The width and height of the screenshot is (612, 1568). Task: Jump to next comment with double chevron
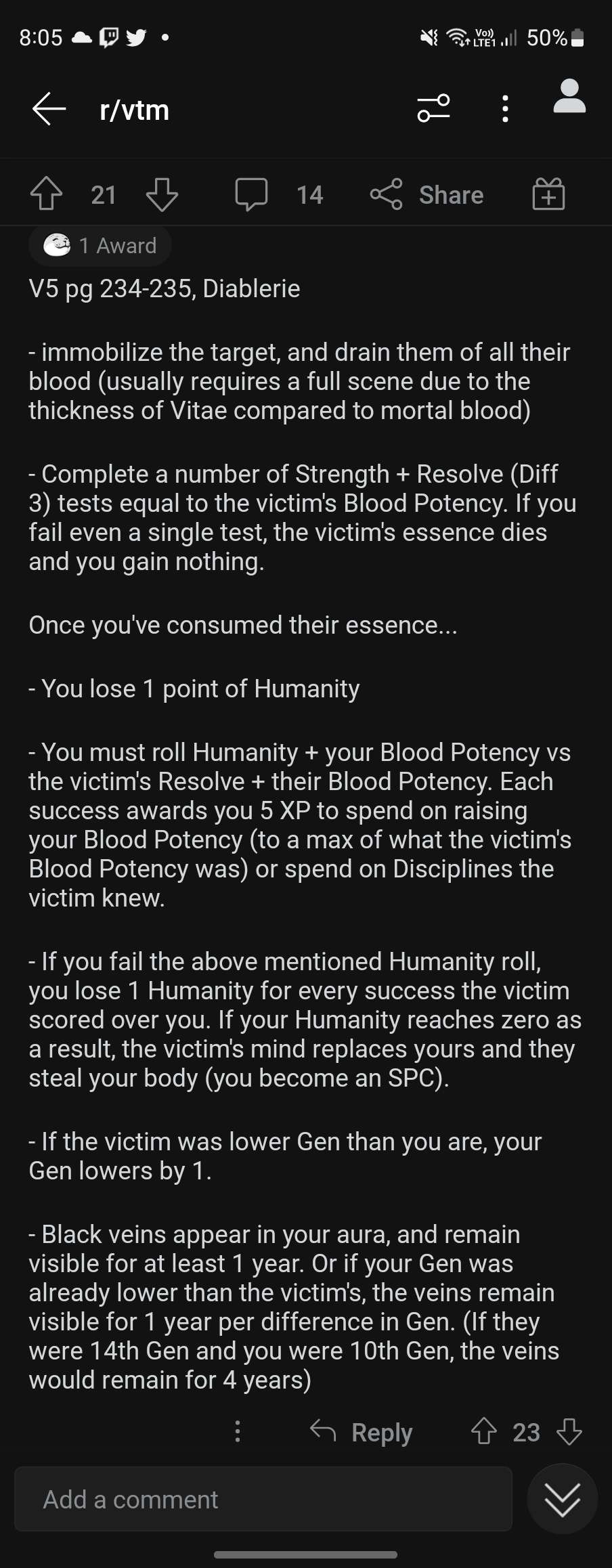coord(562,1499)
